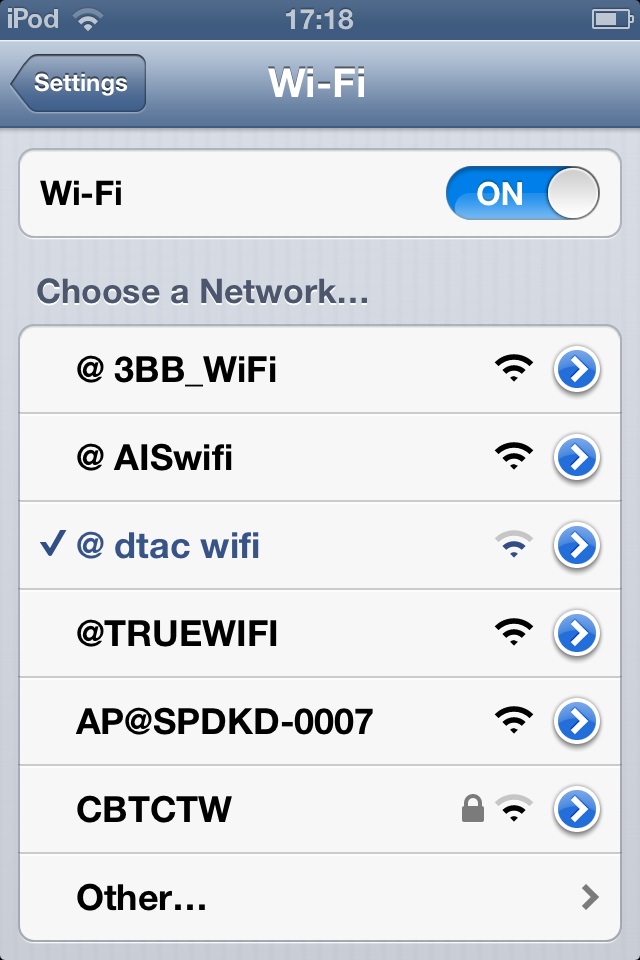The width and height of the screenshot is (640, 960).
Task: Turn off the Wi-Fi switch
Action: [522, 193]
